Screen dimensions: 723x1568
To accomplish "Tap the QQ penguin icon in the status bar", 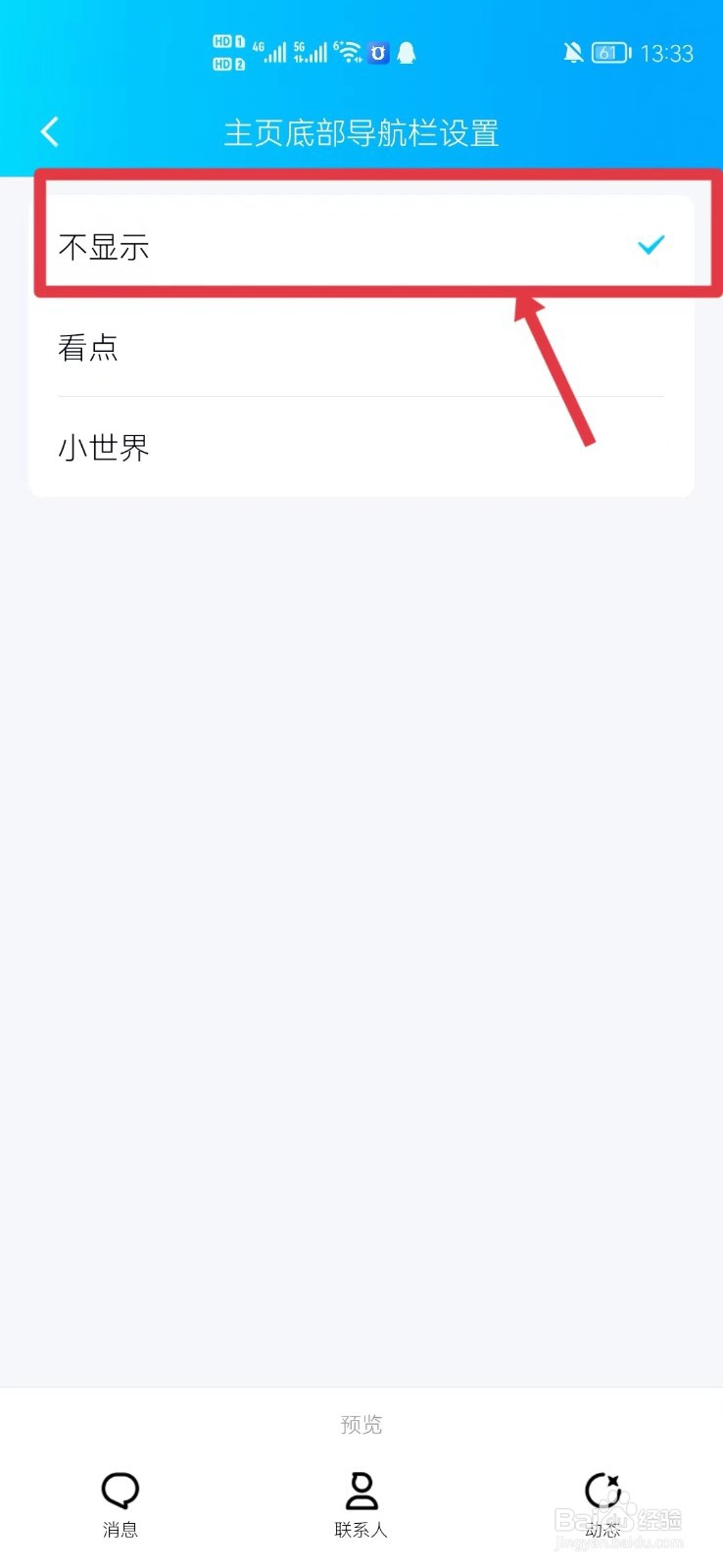I will [x=405, y=52].
